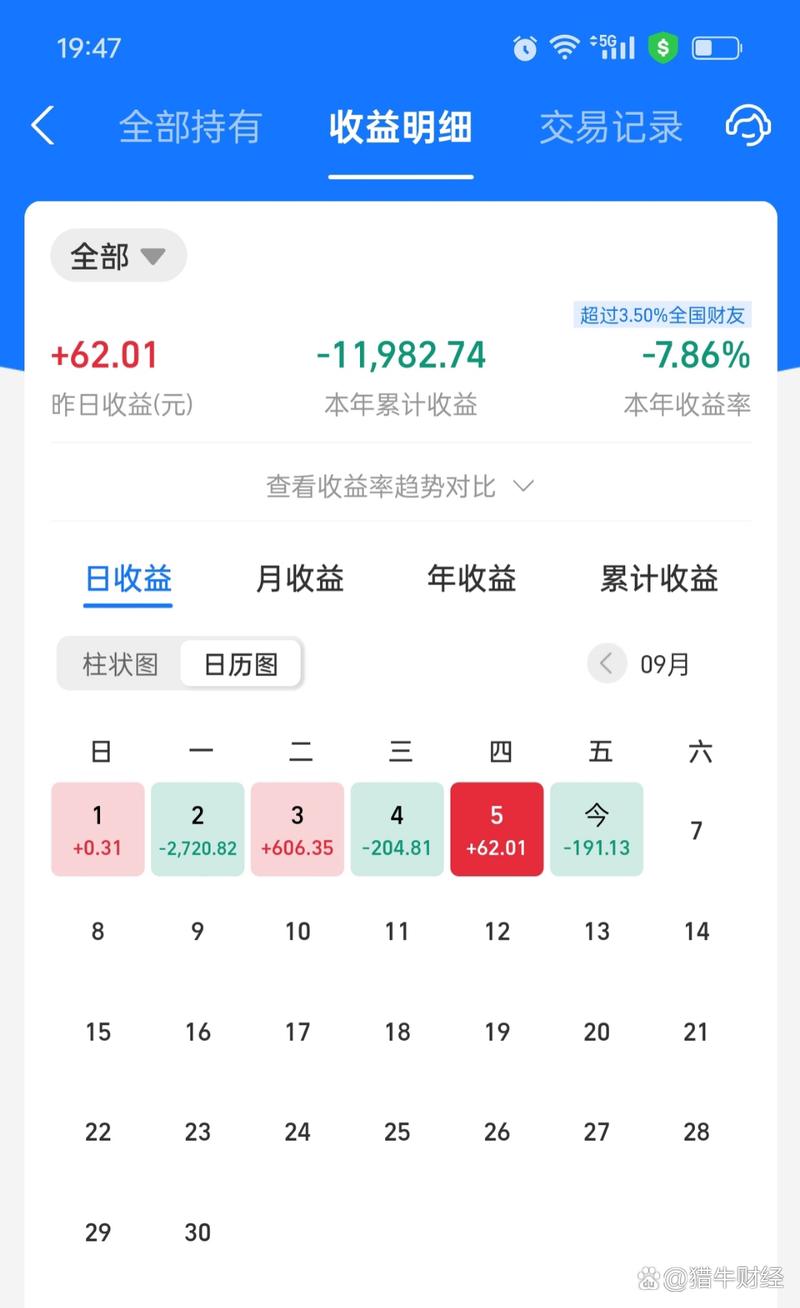
Task: Select the 累计收益 option
Action: [x=658, y=579]
